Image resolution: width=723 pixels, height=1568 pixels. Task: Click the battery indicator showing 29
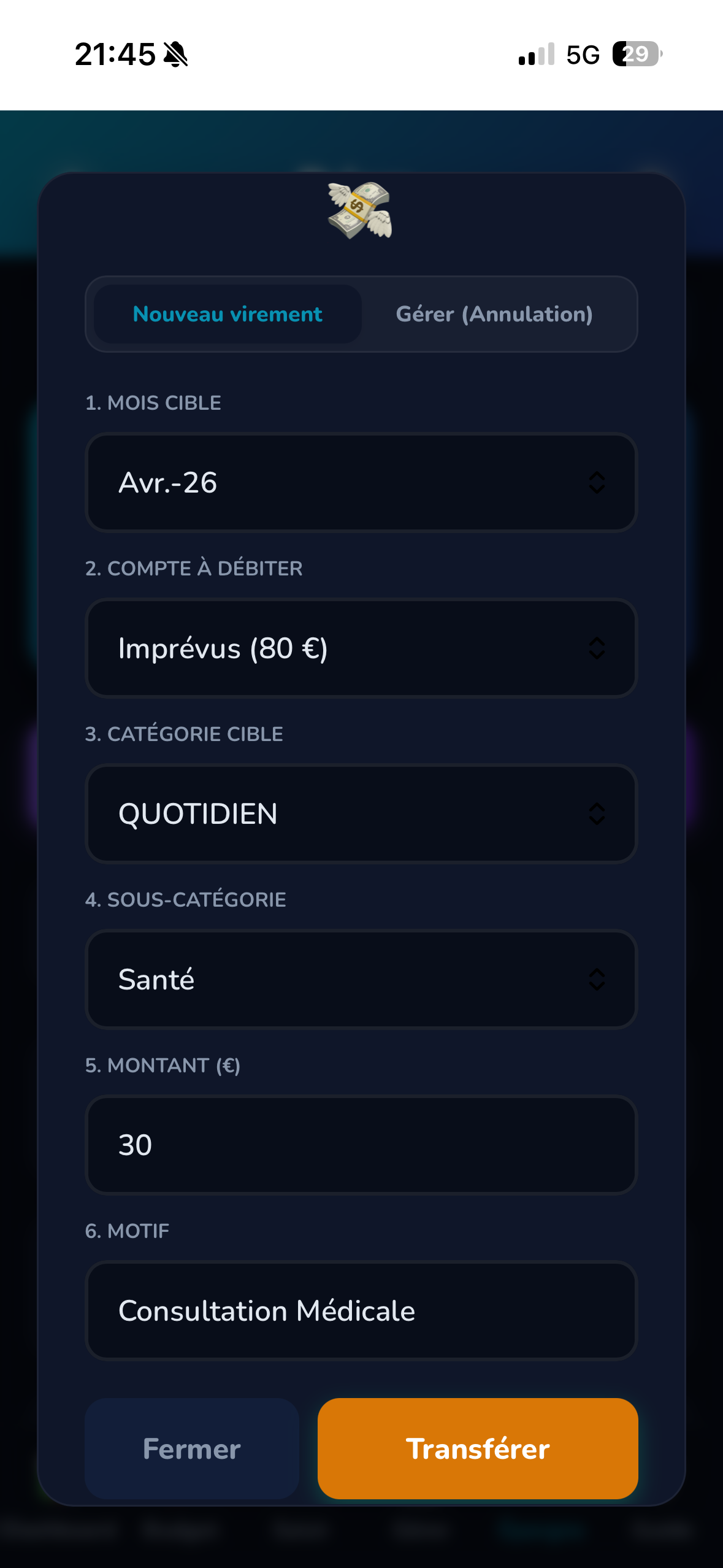[635, 55]
